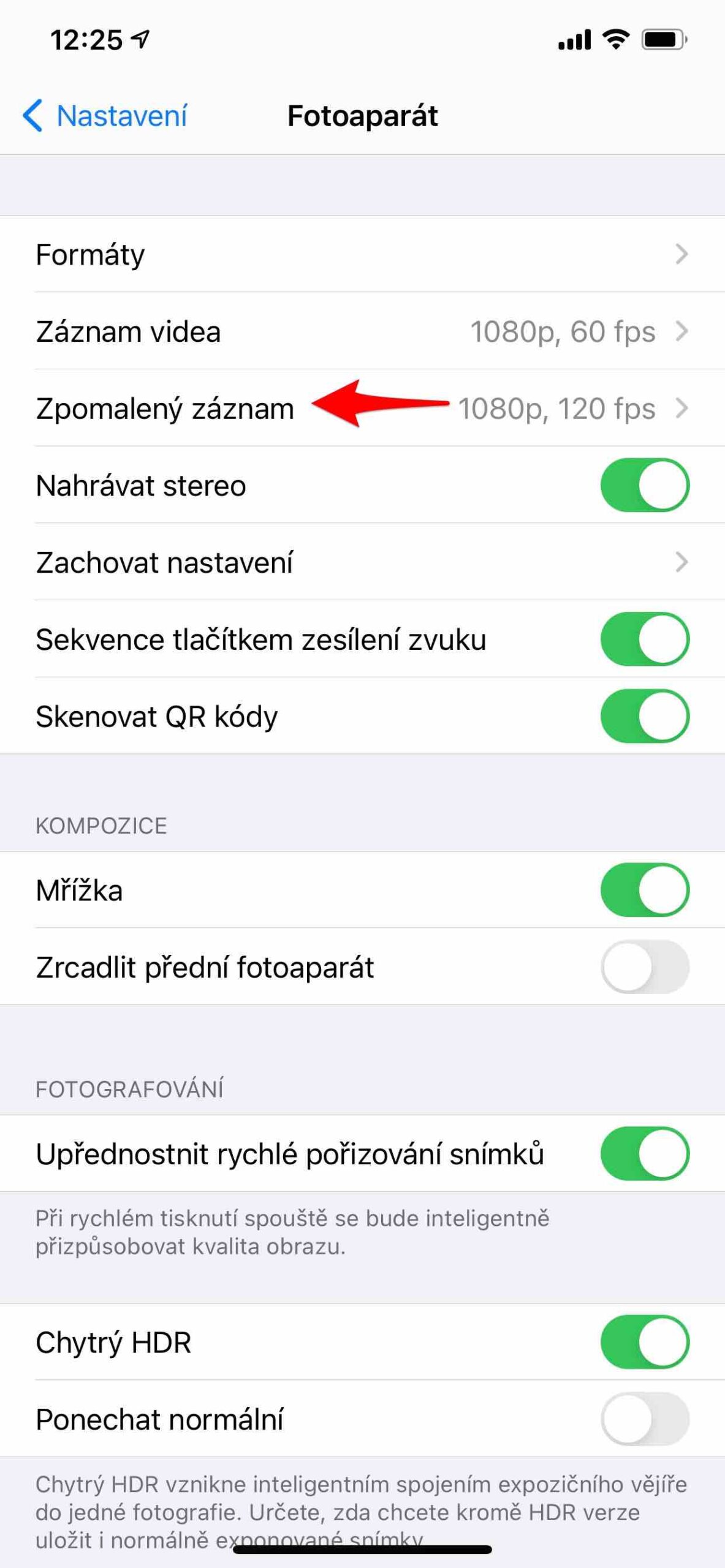Open Zachovat nastavení
725x1568 pixels.
pyautogui.click(x=362, y=562)
